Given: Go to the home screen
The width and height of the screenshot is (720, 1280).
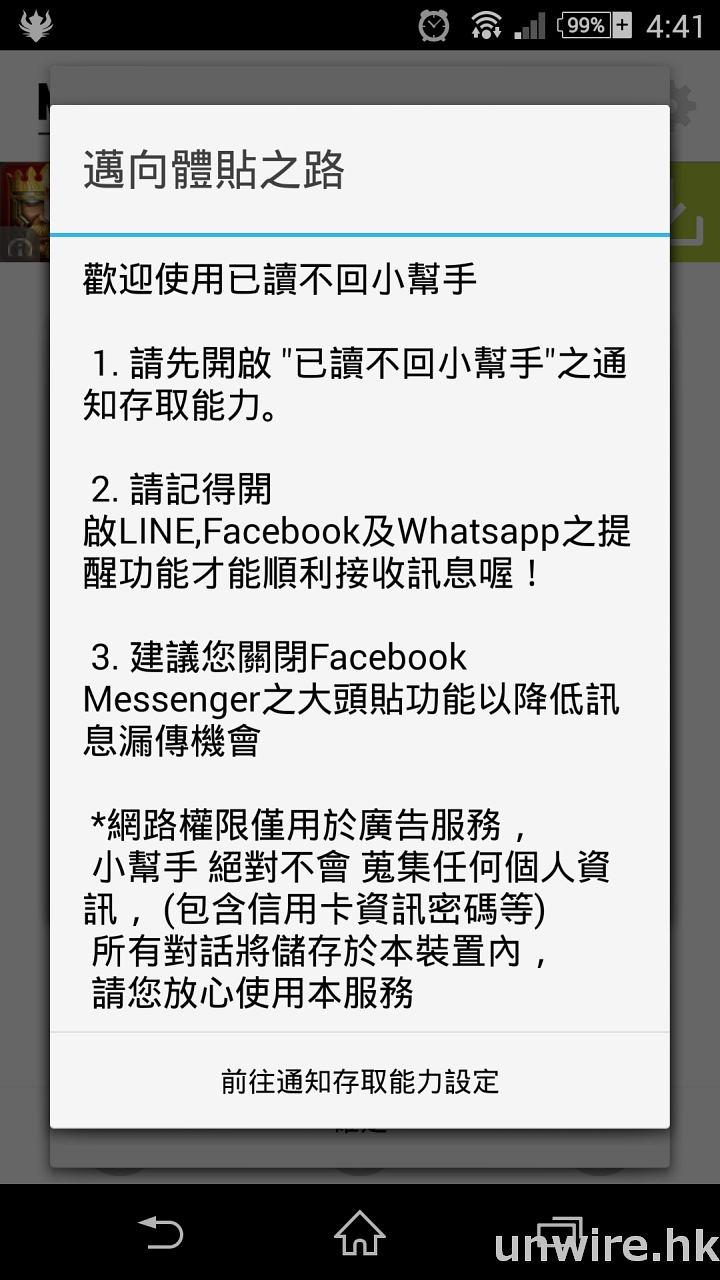Looking at the screenshot, I should tap(360, 1232).
